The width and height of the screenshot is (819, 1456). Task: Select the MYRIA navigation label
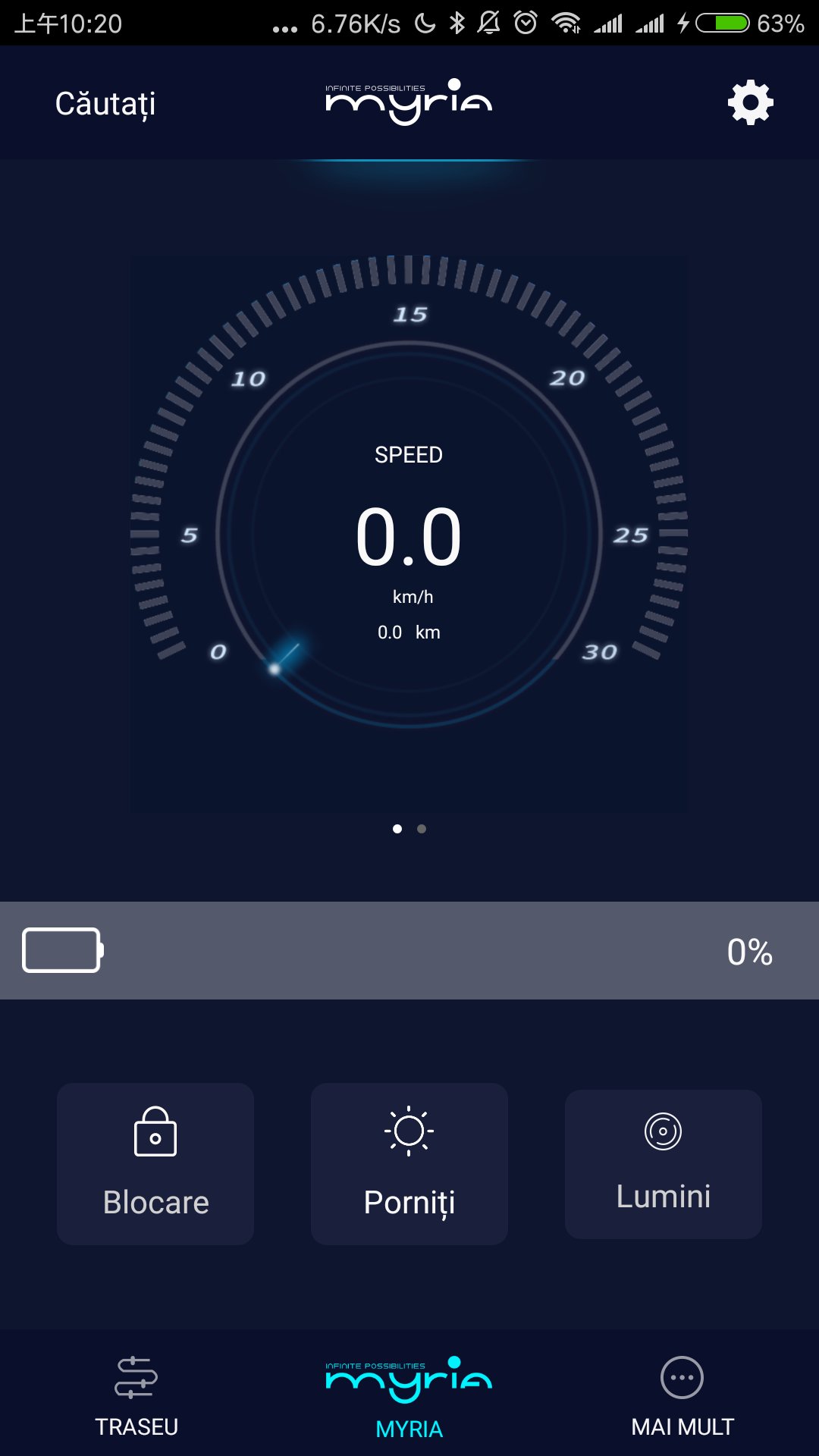click(x=409, y=1427)
